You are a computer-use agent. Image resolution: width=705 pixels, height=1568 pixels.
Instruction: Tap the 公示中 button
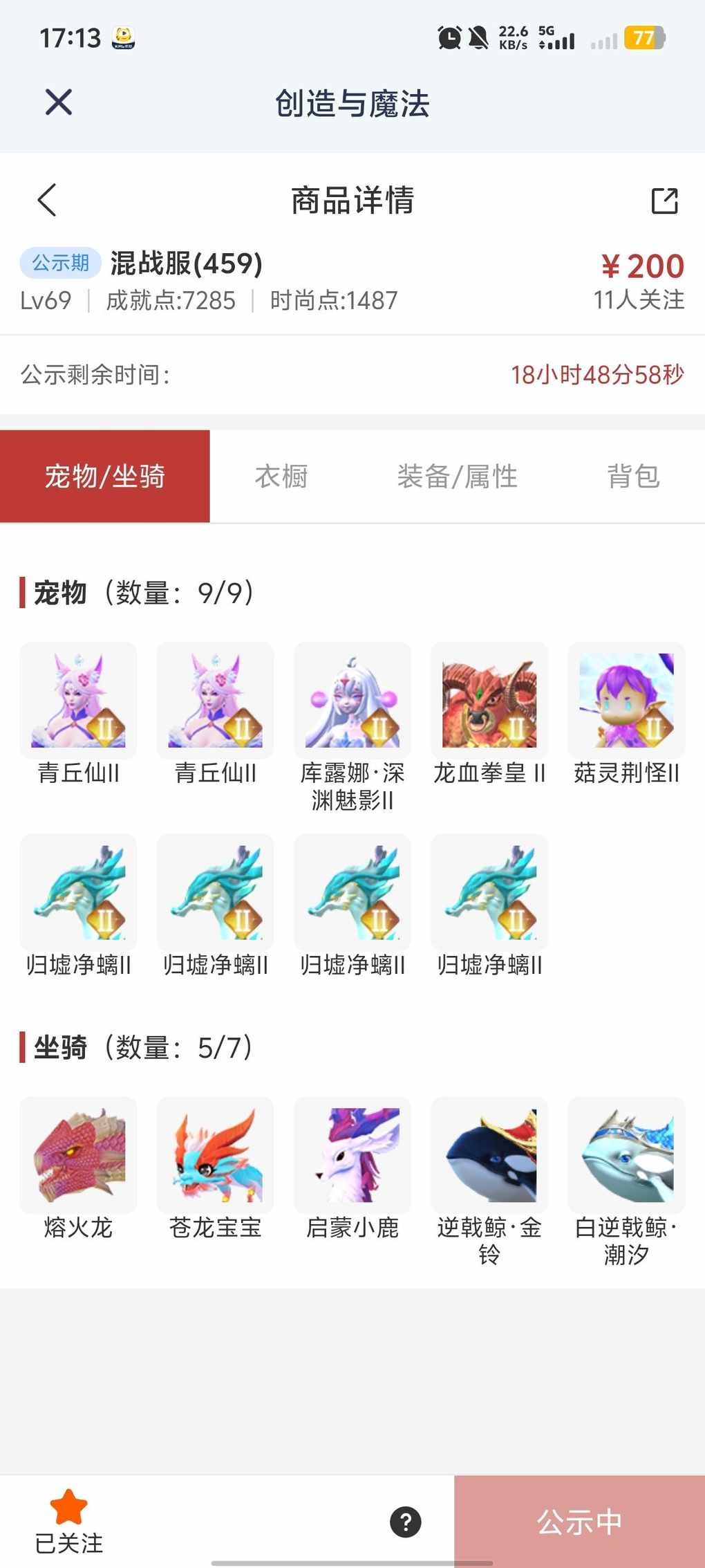point(579,1522)
